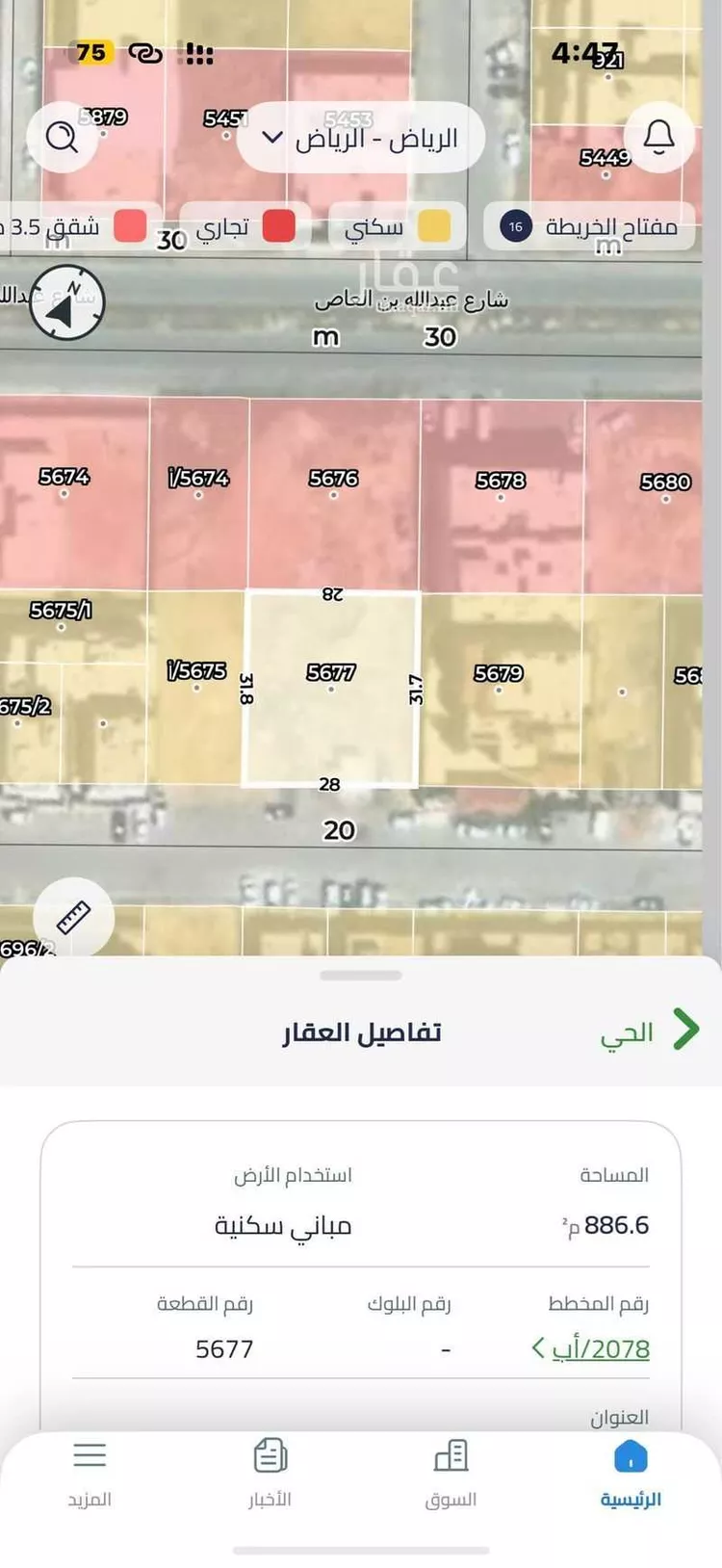The width and height of the screenshot is (722, 1568).
Task: Select the ruler icon to measure distances
Action: (x=75, y=916)
